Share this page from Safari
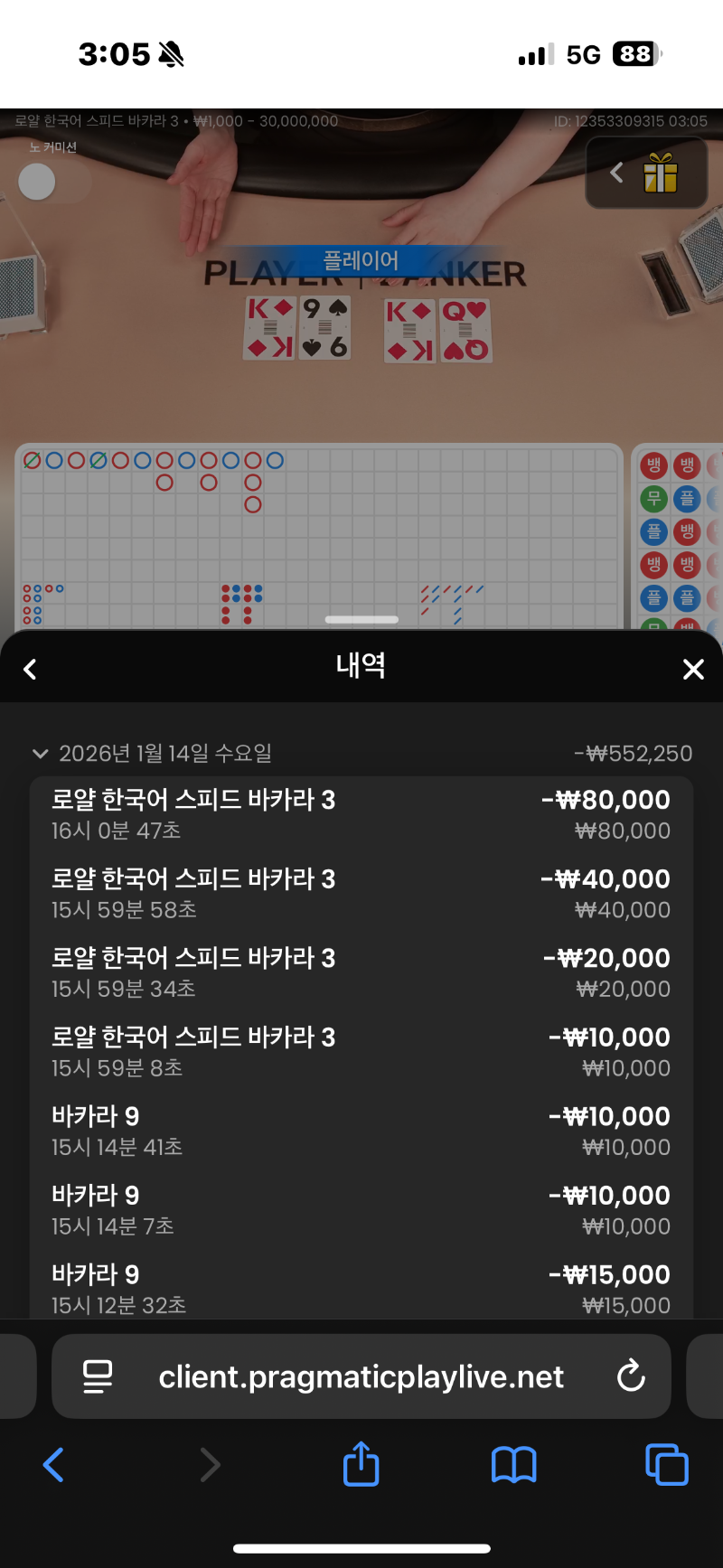 pos(361,1463)
